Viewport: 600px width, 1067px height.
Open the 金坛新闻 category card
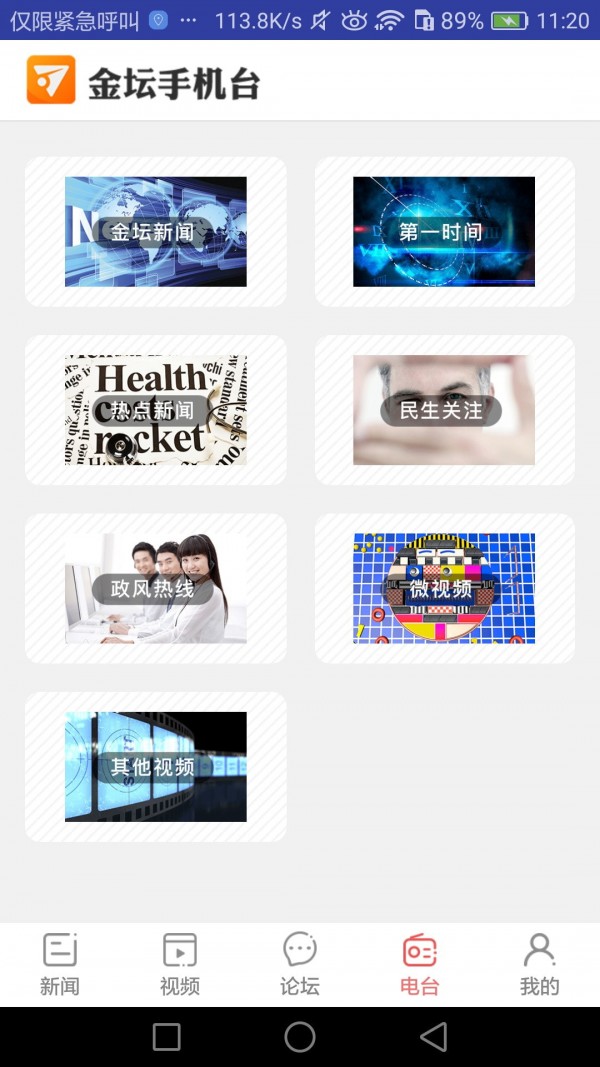point(155,232)
